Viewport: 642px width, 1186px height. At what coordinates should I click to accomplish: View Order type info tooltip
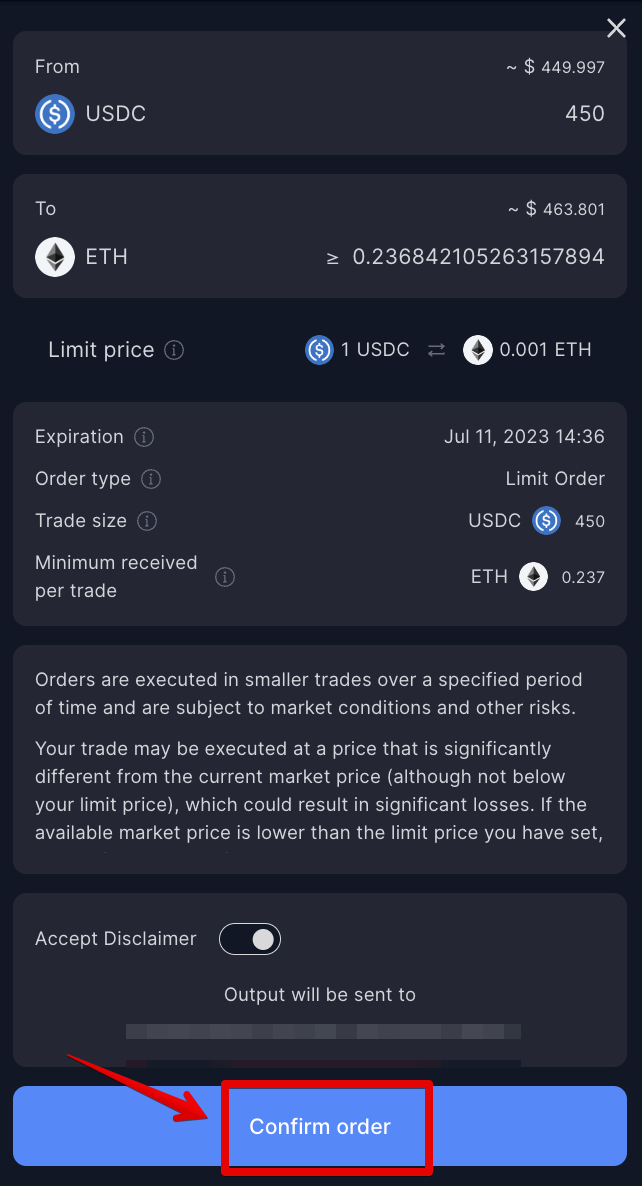[151, 480]
